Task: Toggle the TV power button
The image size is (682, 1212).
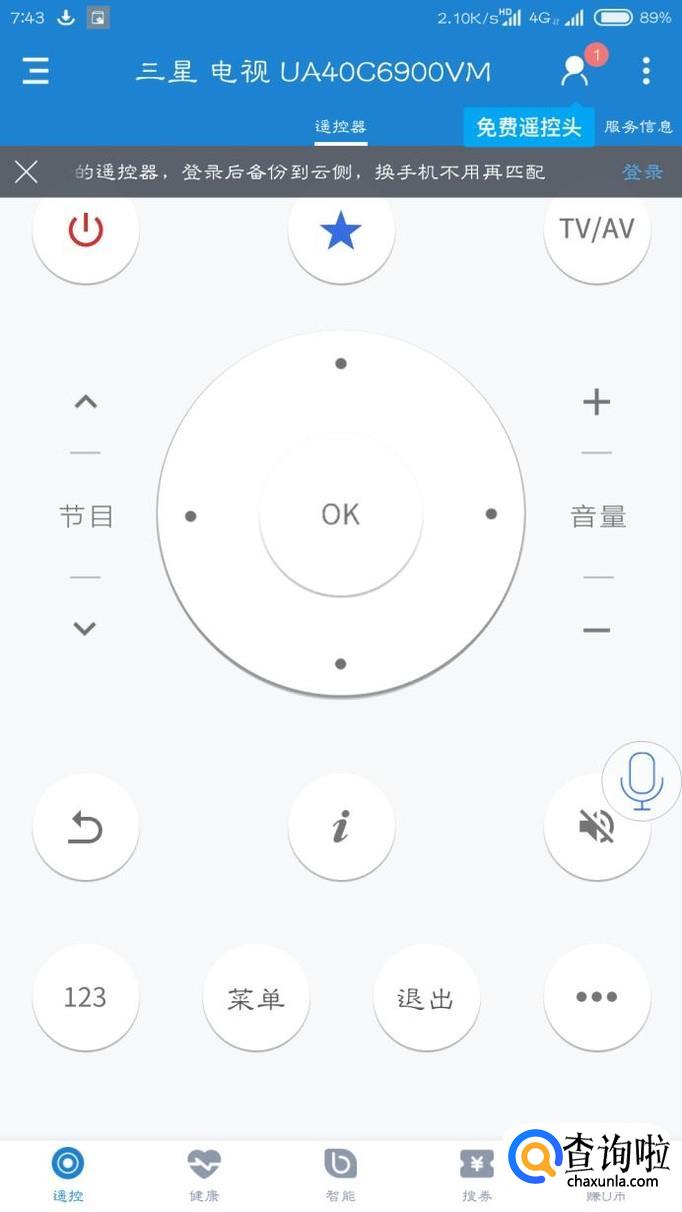Action: tap(86, 230)
